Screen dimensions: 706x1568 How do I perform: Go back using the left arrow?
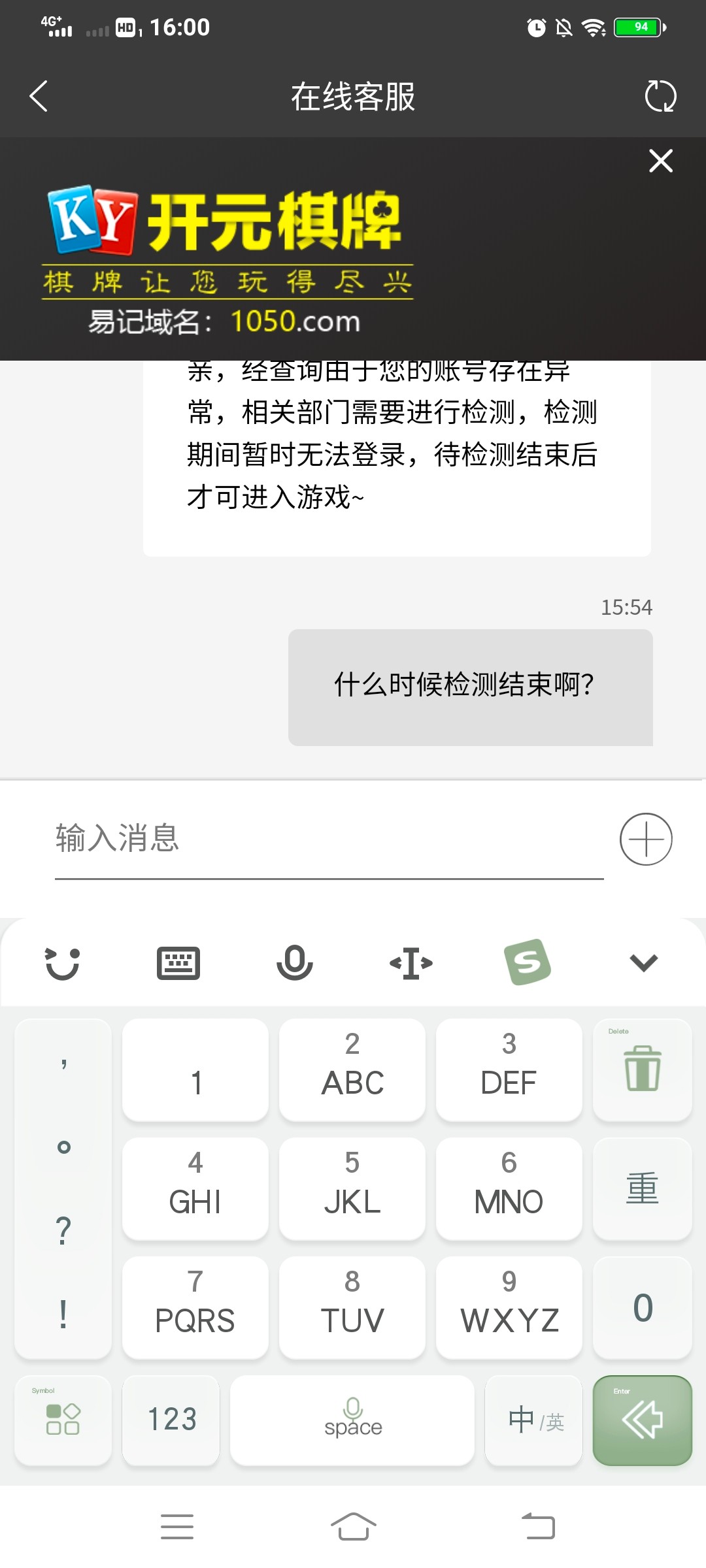click(38, 96)
